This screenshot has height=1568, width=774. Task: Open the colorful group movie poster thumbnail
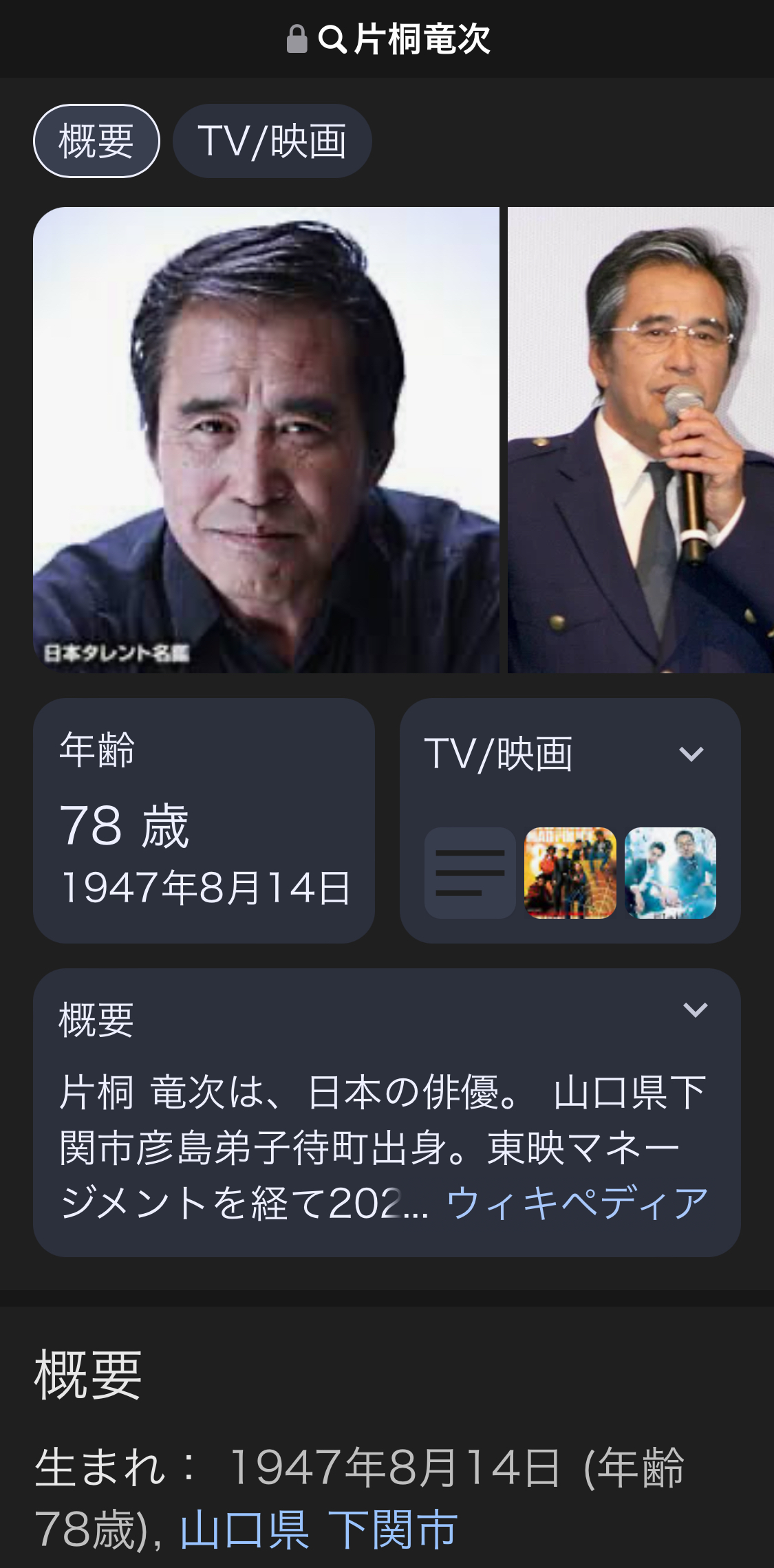point(570,873)
